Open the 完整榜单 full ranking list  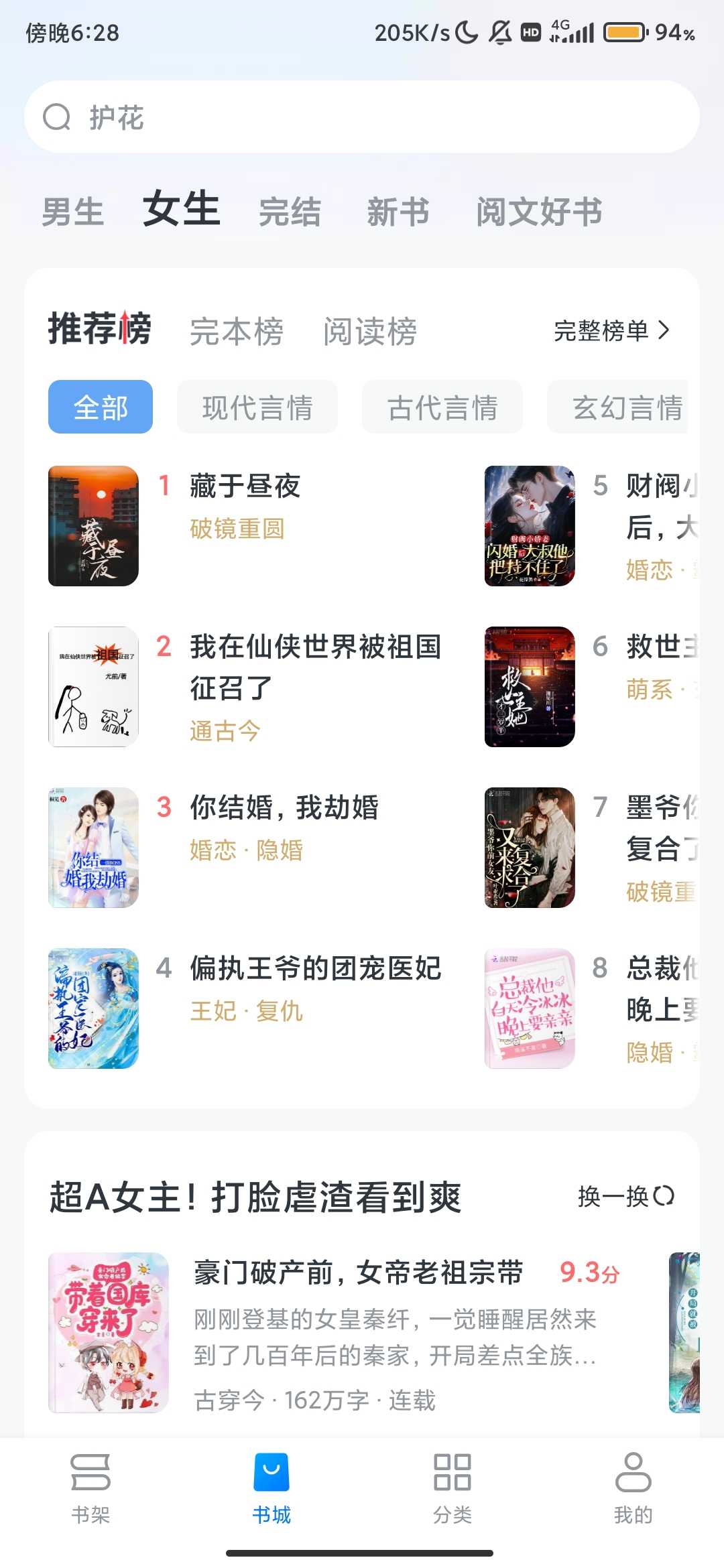click(611, 330)
